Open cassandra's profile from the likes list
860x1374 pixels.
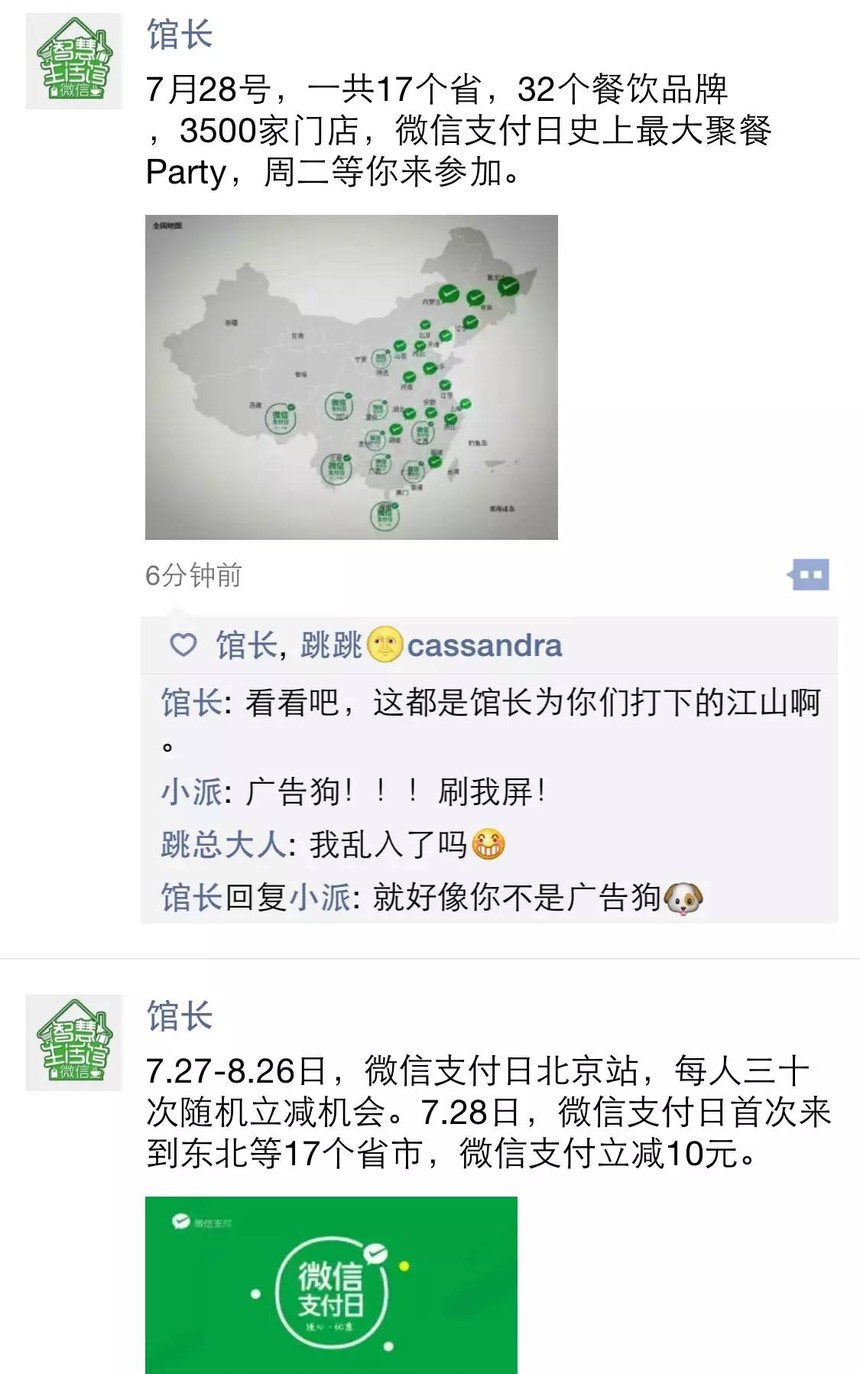(x=484, y=646)
